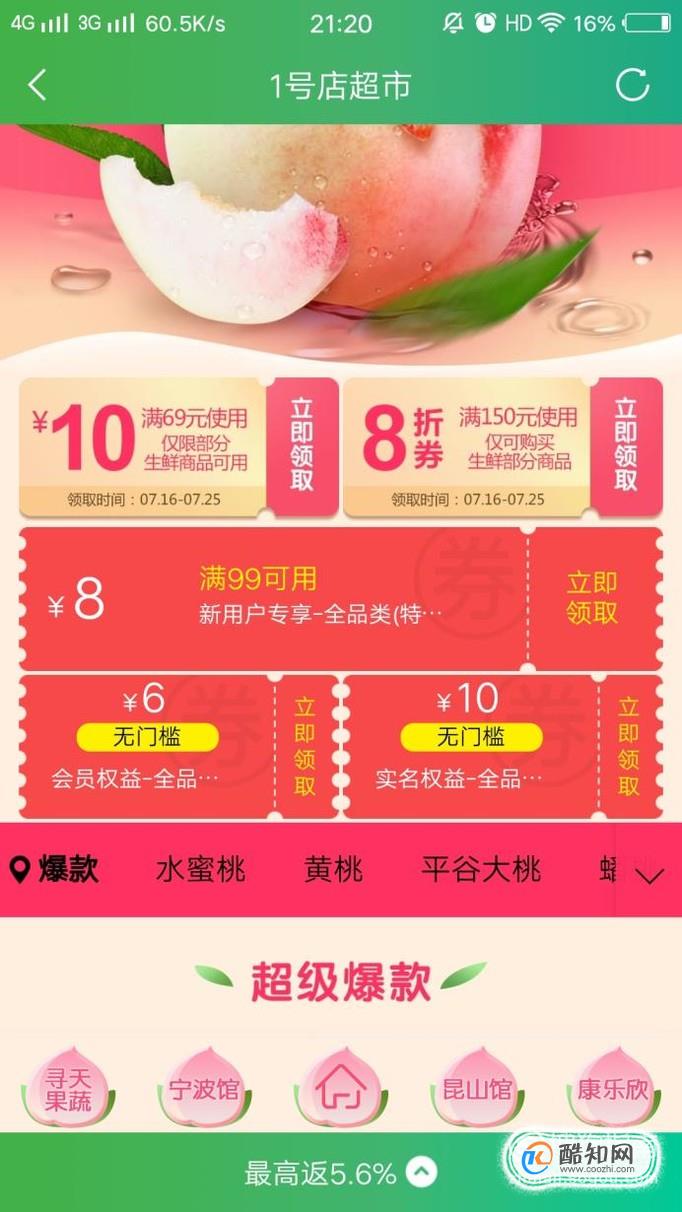This screenshot has width=682, height=1212.
Task: Open the 昆山馆 store
Action: tap(477, 1088)
